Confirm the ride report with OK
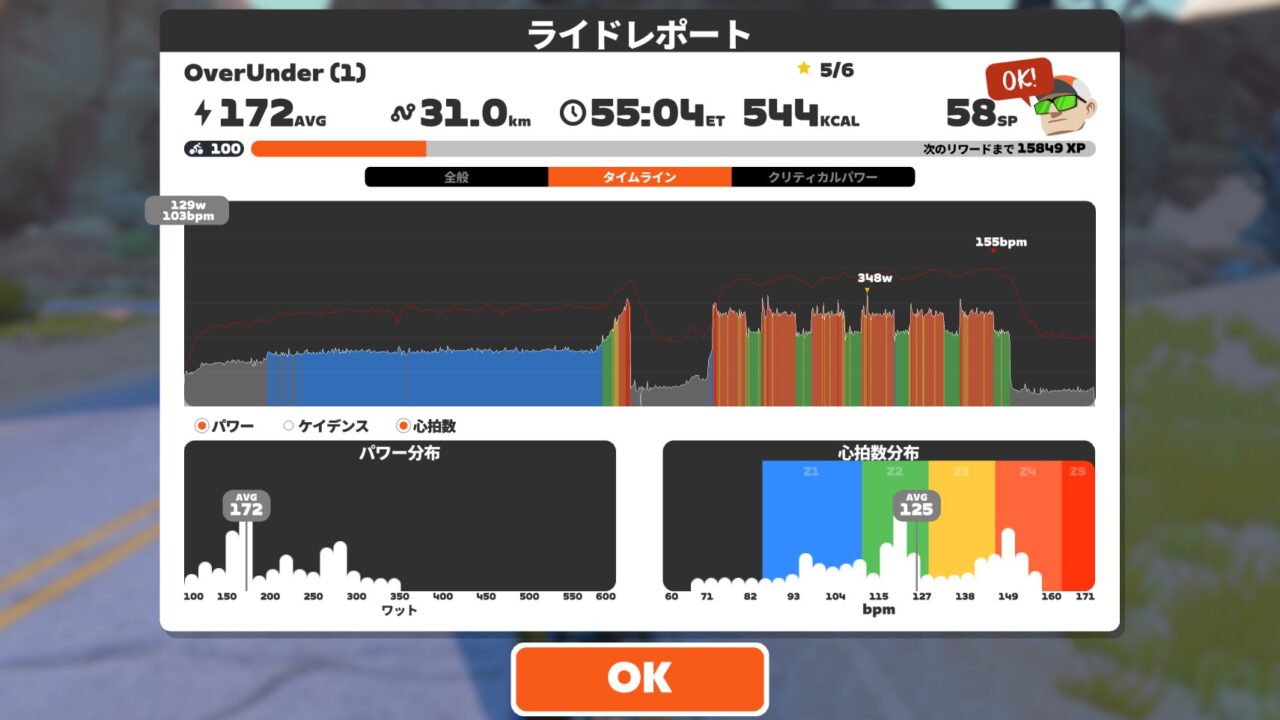 639,678
